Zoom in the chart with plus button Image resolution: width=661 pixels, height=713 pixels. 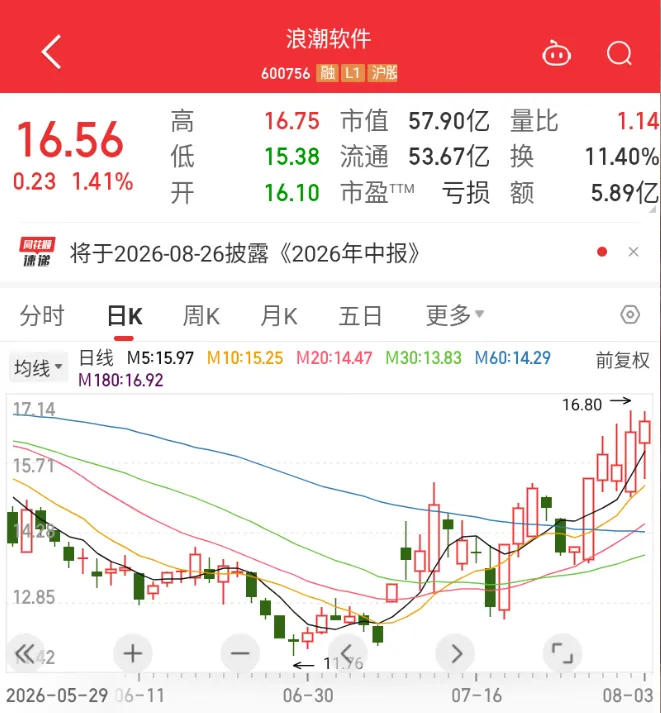point(133,654)
